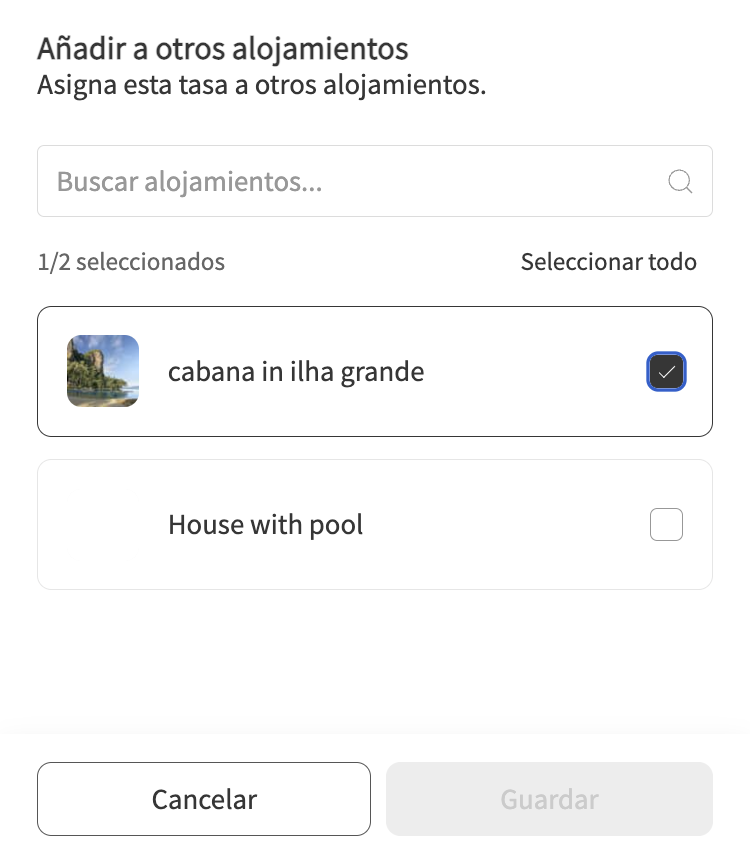The image size is (750, 866).
Task: Click the search magnifier icon
Action: pos(679,181)
